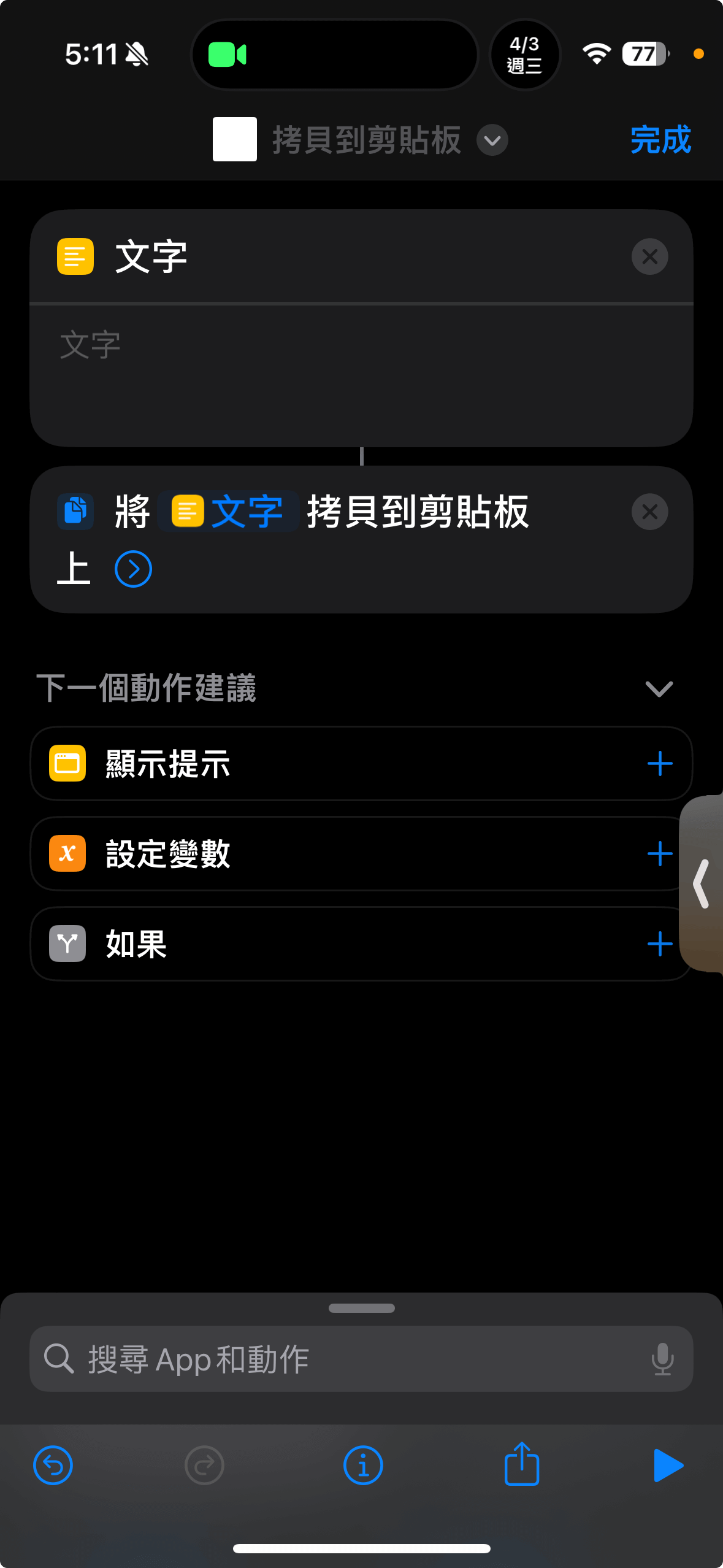
Task: Remove the 文字 action block
Action: (649, 256)
